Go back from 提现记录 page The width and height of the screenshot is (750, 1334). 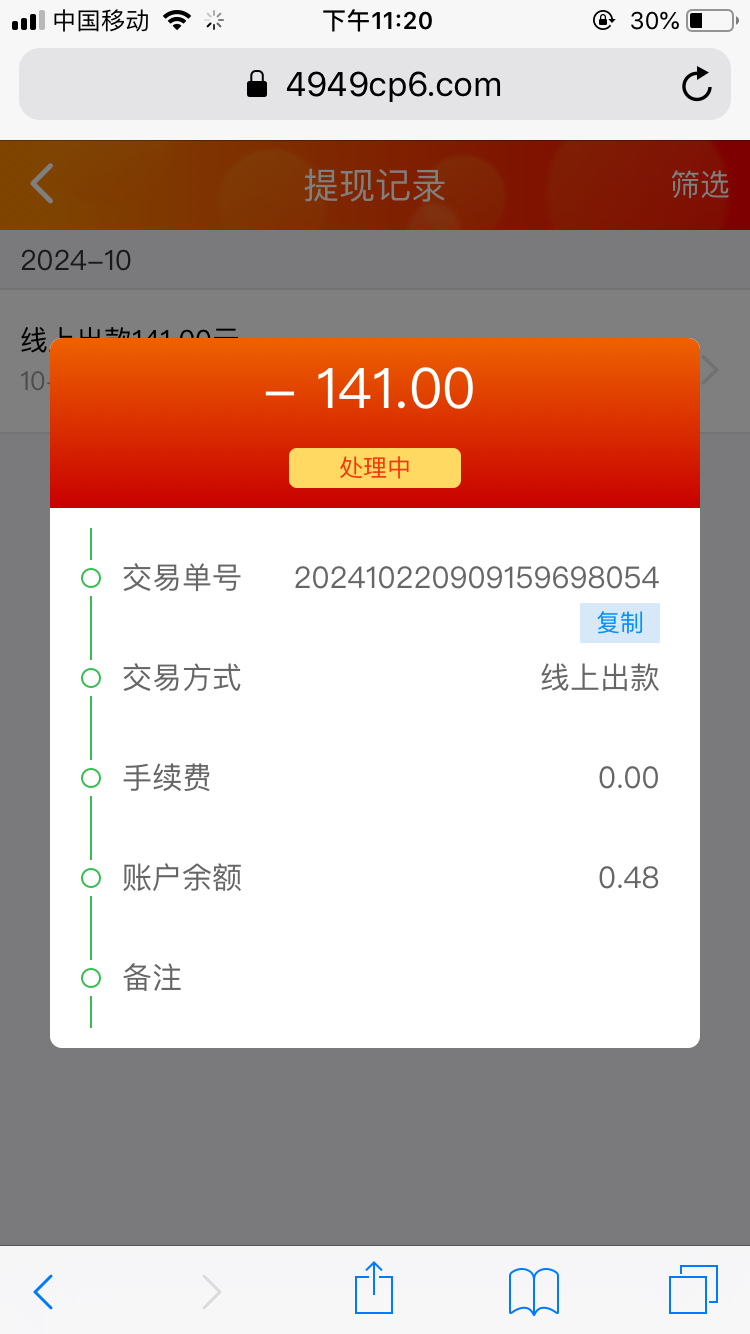pyautogui.click(x=41, y=185)
